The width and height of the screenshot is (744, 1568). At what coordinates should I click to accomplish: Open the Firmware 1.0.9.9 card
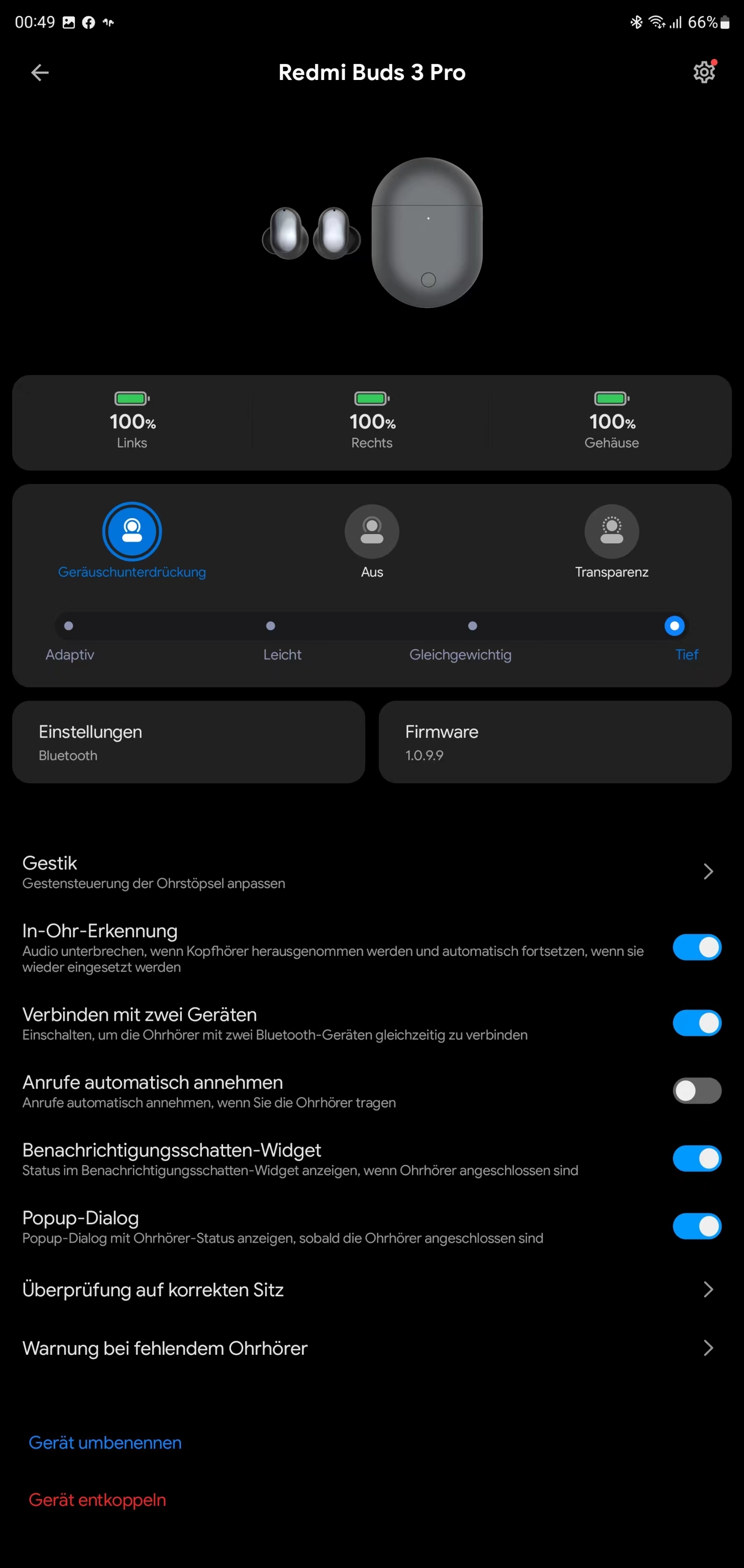pos(555,742)
